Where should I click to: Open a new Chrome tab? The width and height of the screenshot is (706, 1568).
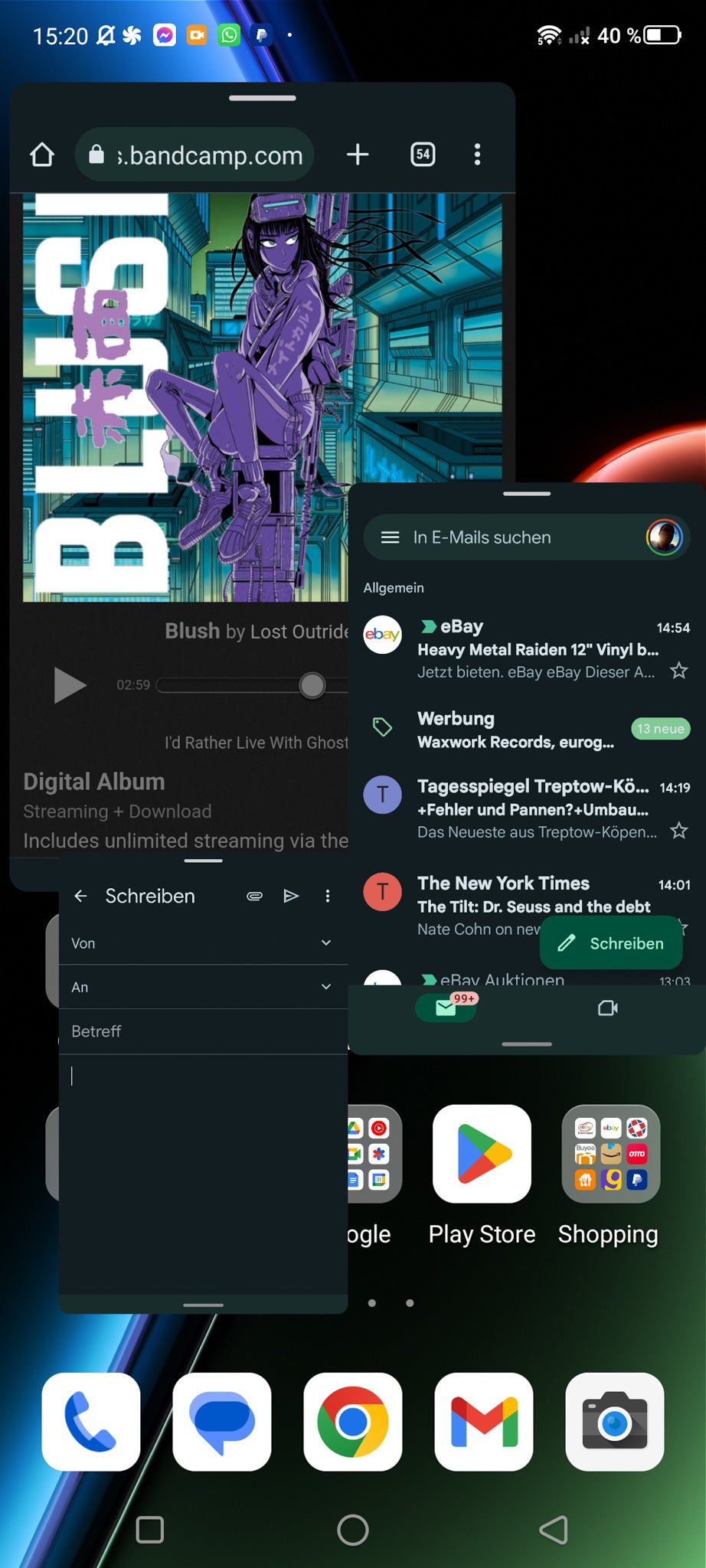pyautogui.click(x=358, y=155)
